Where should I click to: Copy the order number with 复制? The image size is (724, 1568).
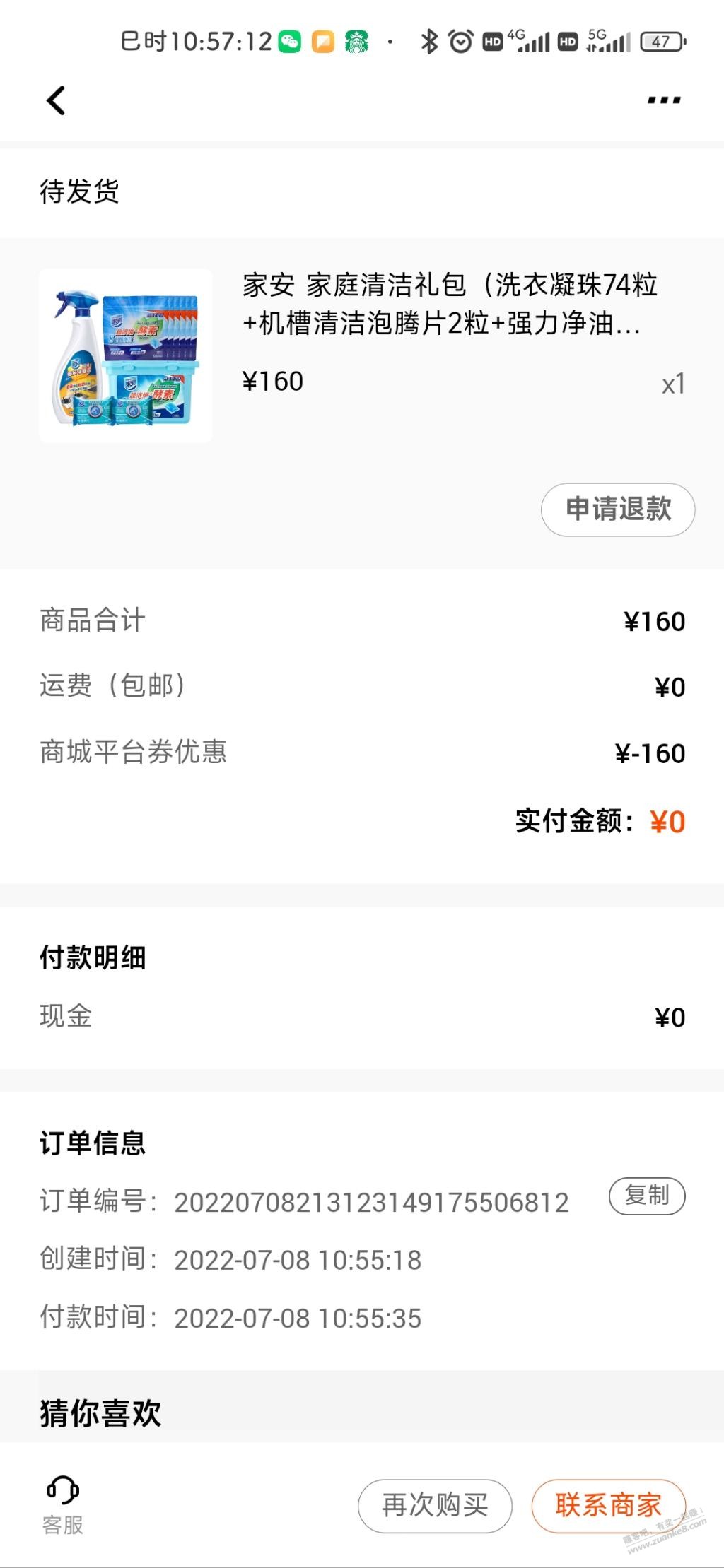point(647,1196)
